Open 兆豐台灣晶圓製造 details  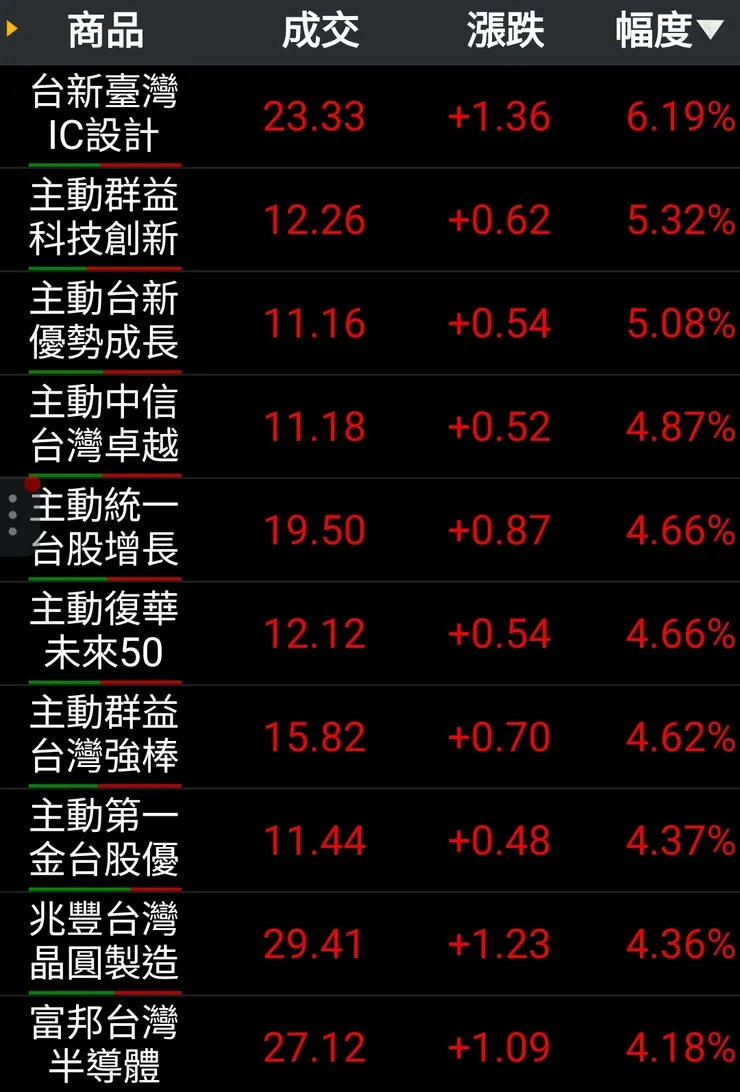point(103,943)
